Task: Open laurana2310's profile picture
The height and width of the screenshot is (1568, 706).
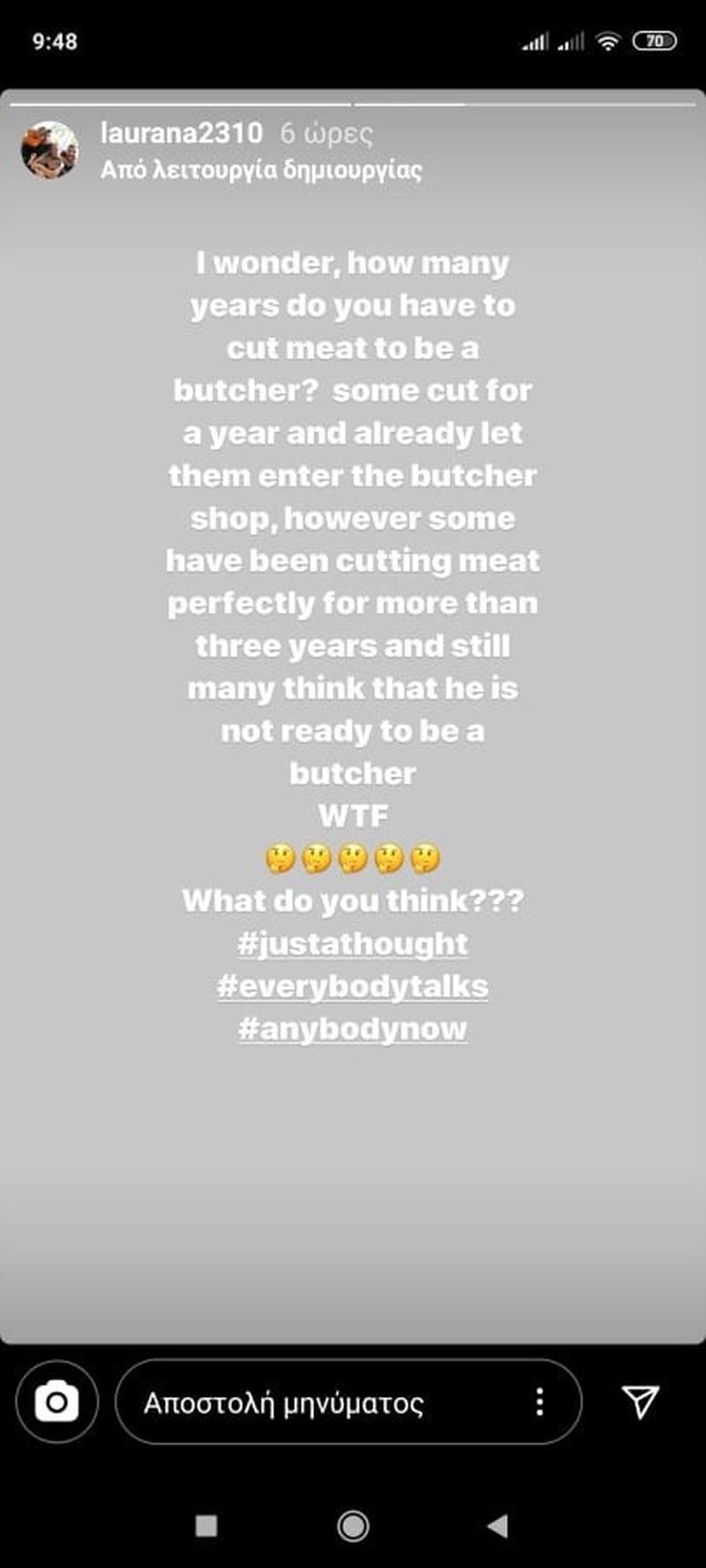Action: pyautogui.click(x=49, y=151)
